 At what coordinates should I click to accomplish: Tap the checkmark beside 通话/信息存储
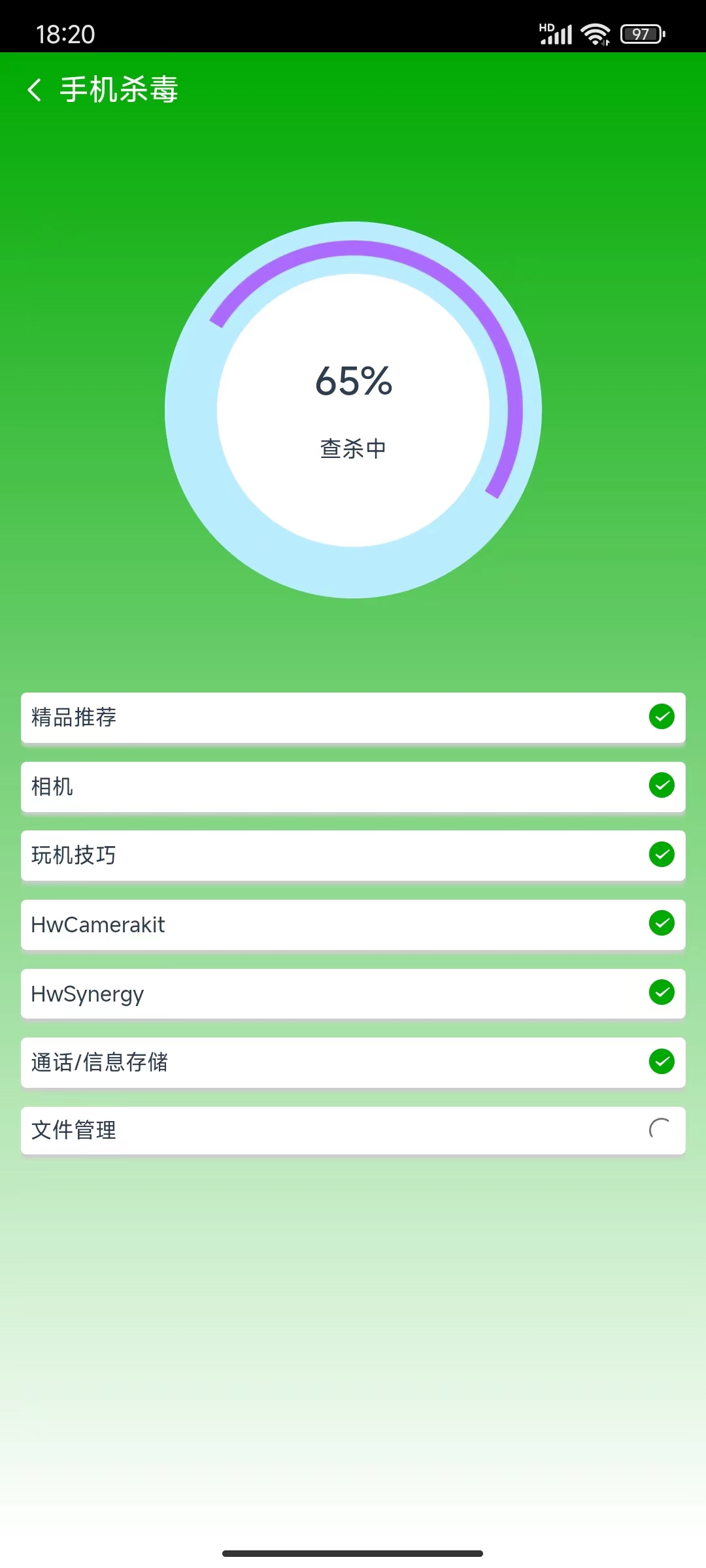pyautogui.click(x=662, y=1062)
